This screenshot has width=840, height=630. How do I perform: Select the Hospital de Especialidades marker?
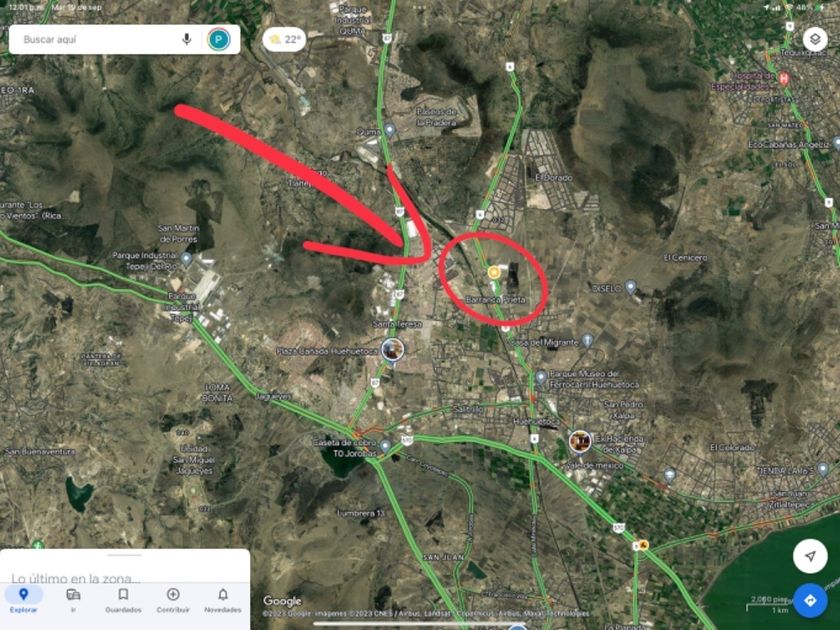783,78
